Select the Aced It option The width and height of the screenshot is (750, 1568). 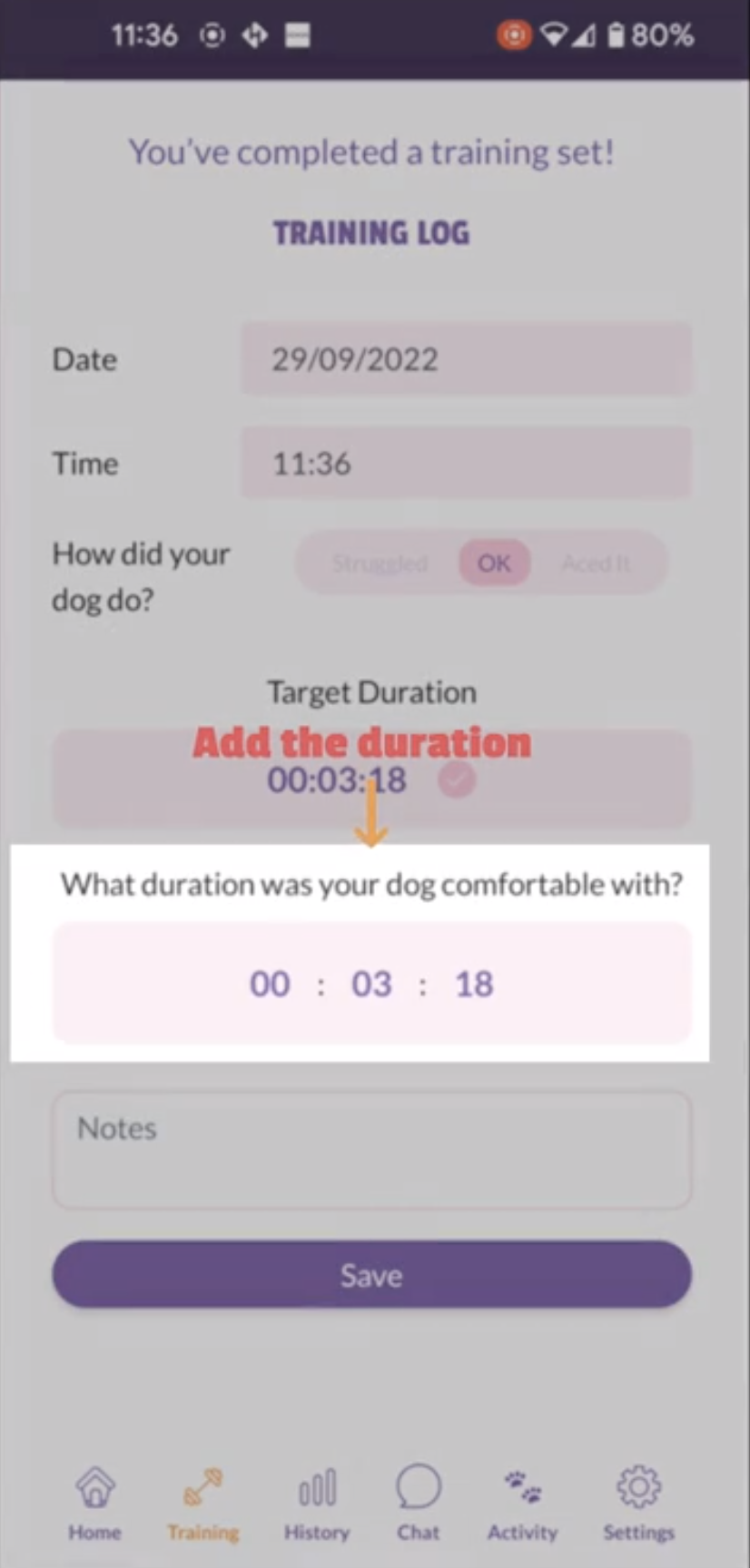[596, 563]
